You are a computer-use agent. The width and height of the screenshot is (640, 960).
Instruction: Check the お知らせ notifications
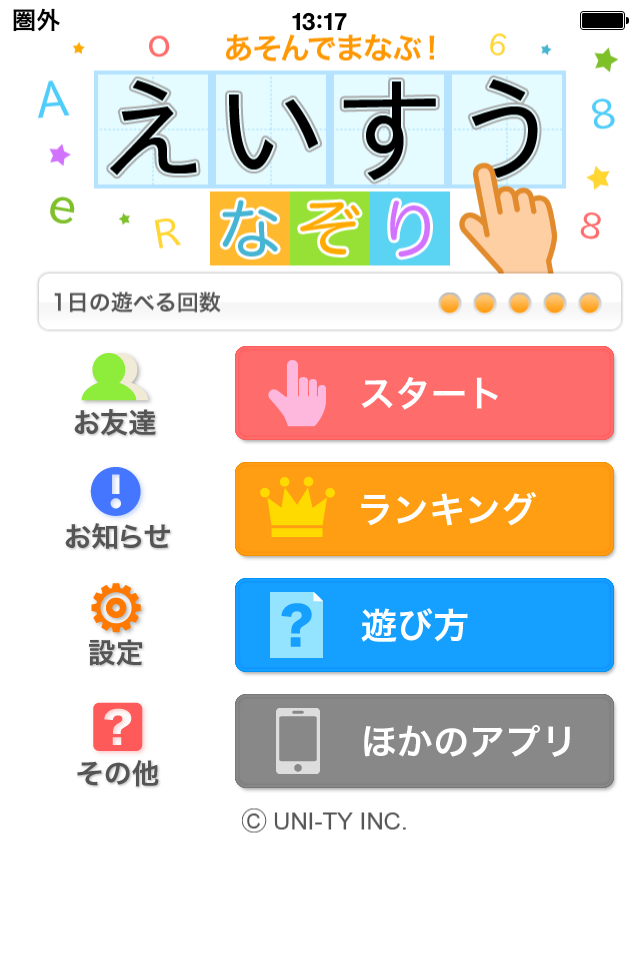click(x=116, y=509)
